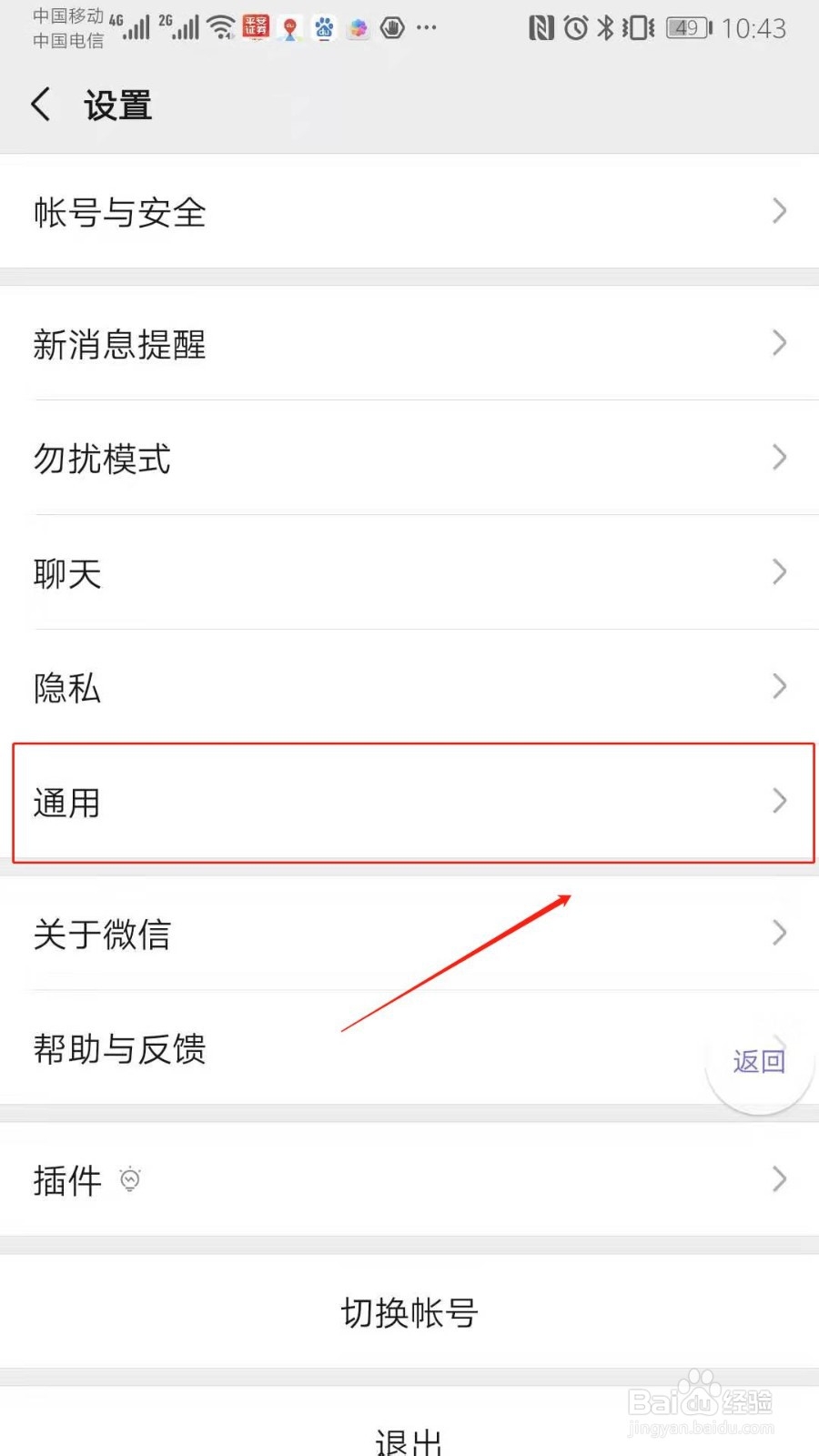Expand the 通用 settings row
Image resolution: width=819 pixels, height=1456 pixels.
[x=409, y=803]
